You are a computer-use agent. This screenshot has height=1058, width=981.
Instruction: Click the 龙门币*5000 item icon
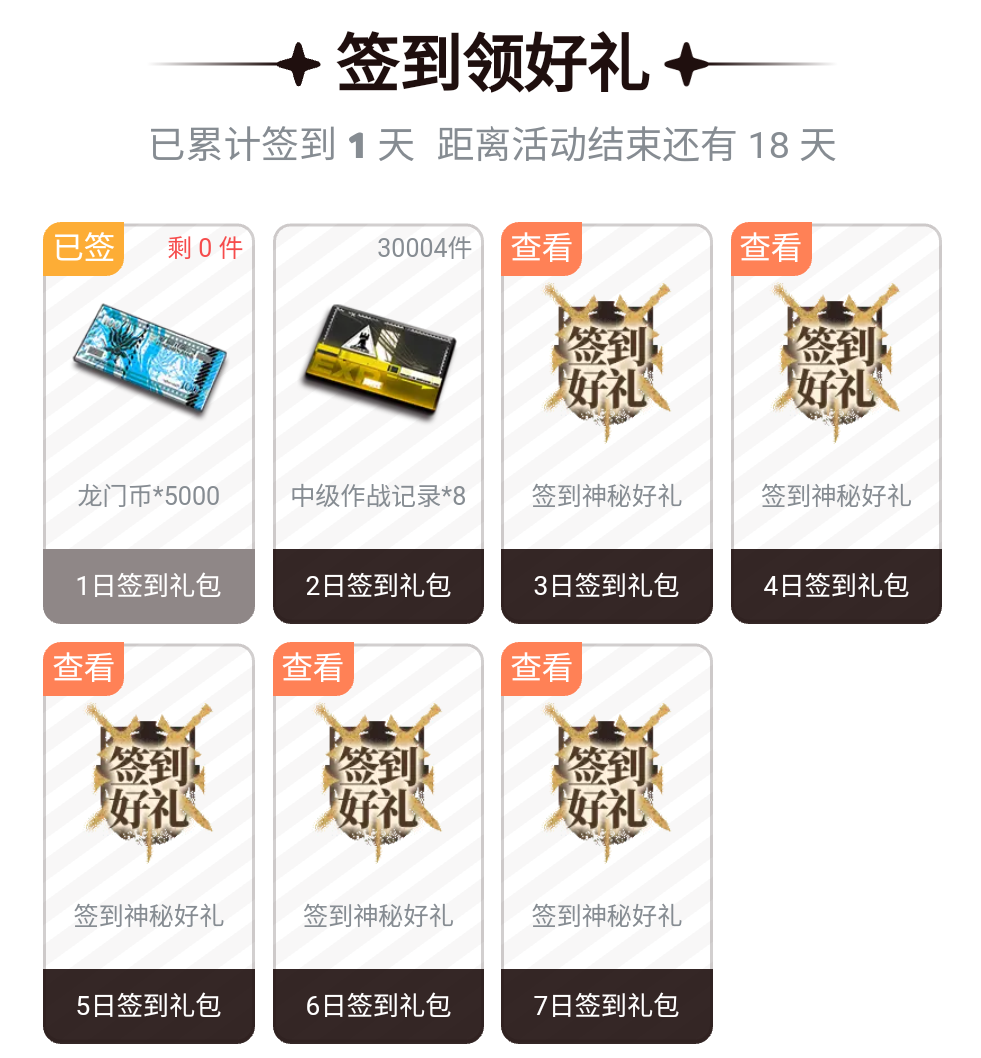(x=148, y=355)
